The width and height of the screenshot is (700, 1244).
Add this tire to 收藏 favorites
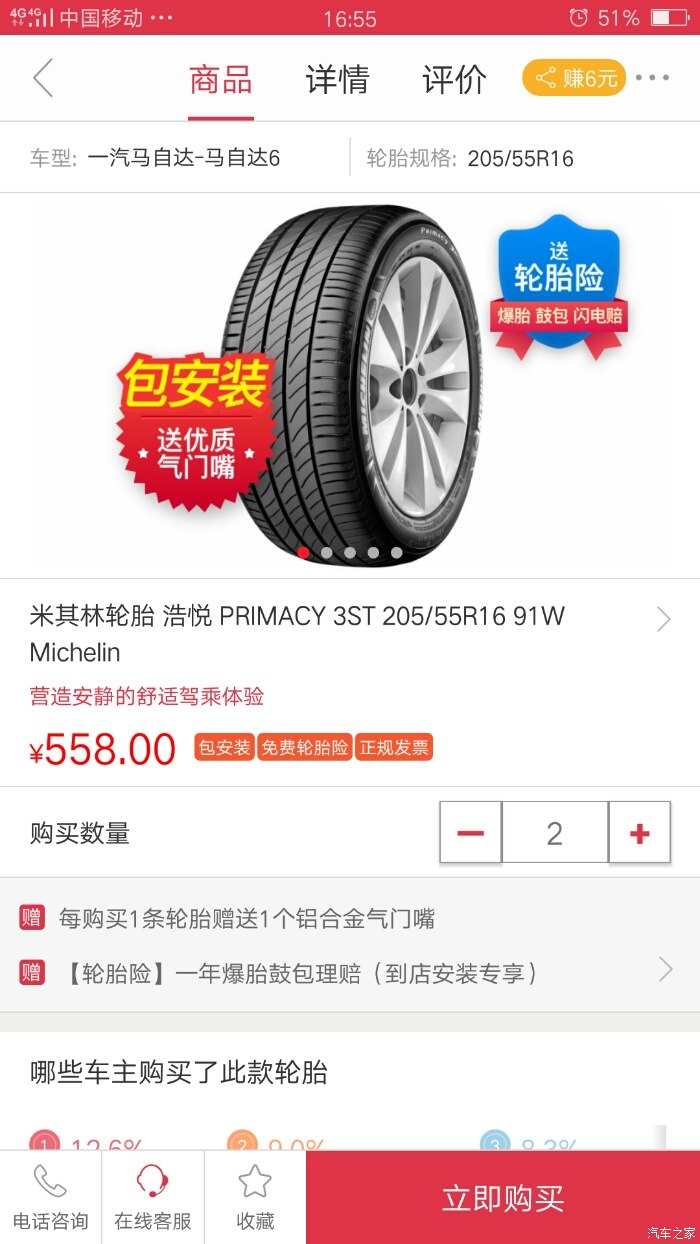255,1197
